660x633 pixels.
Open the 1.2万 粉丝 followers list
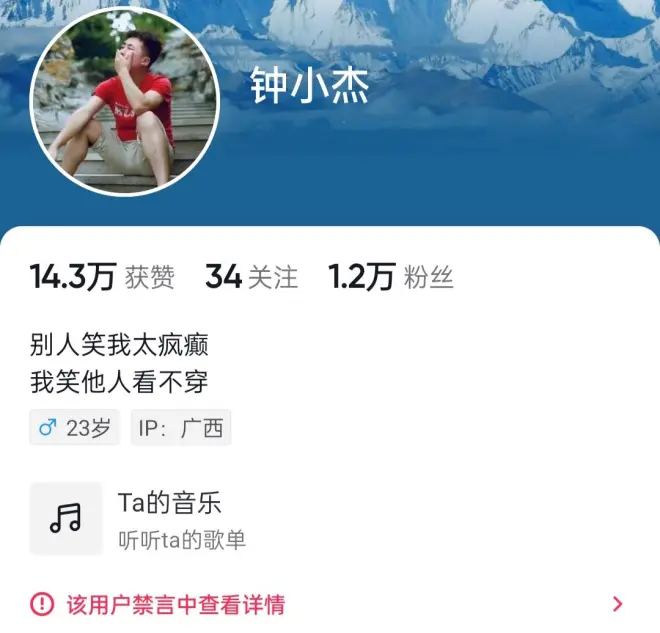click(390, 277)
